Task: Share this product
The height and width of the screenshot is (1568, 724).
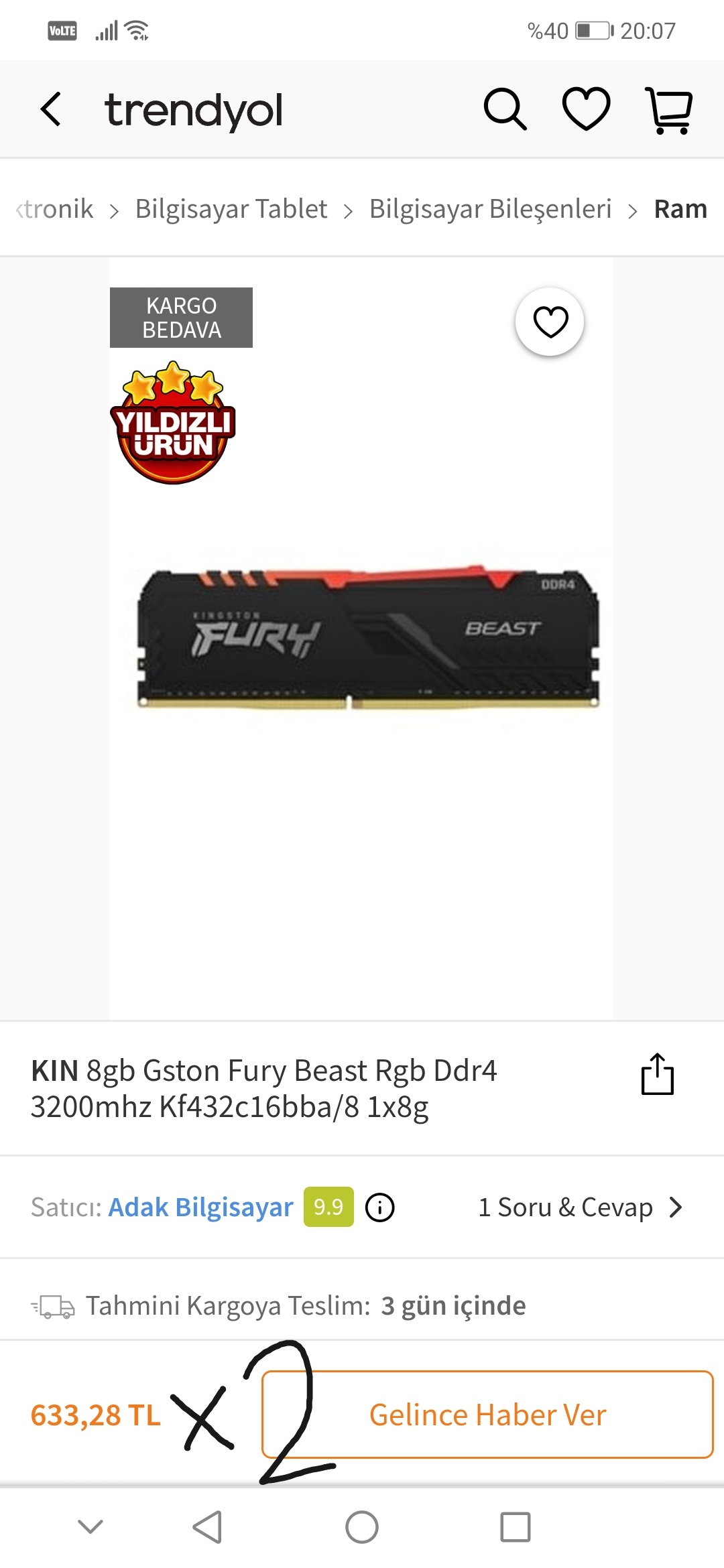Action: (657, 1074)
